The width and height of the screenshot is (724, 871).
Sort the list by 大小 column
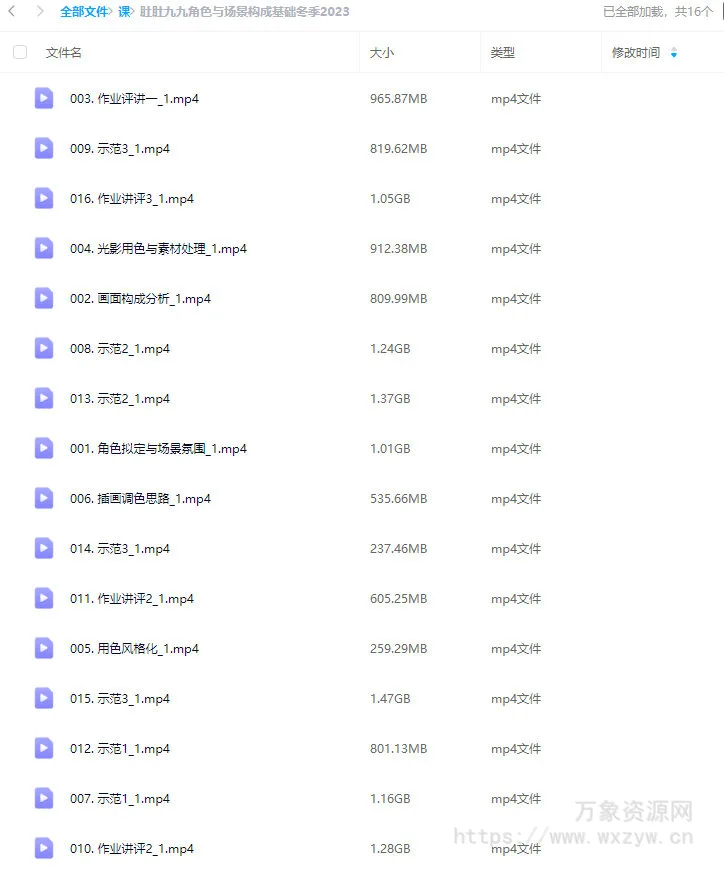pyautogui.click(x=382, y=53)
